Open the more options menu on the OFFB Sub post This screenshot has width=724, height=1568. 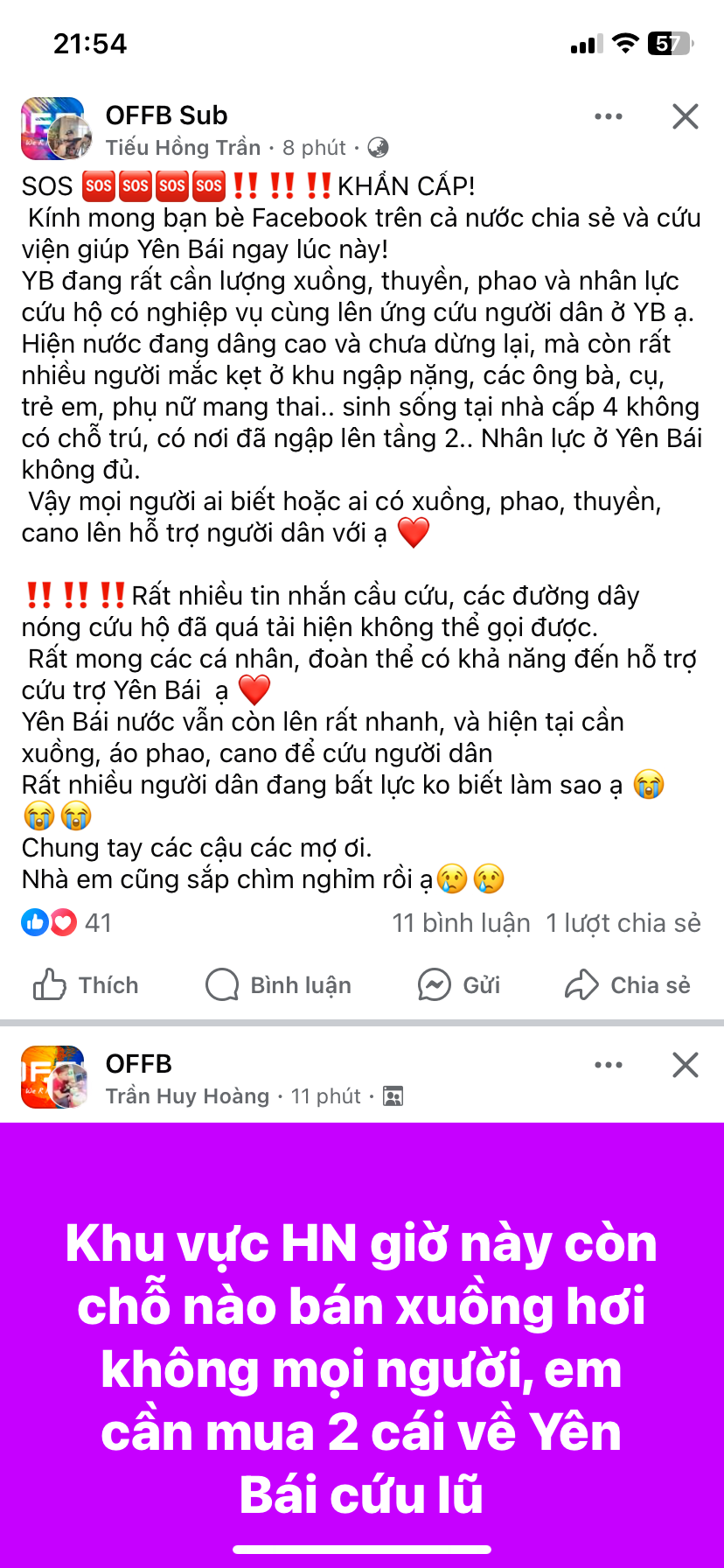click(x=608, y=116)
